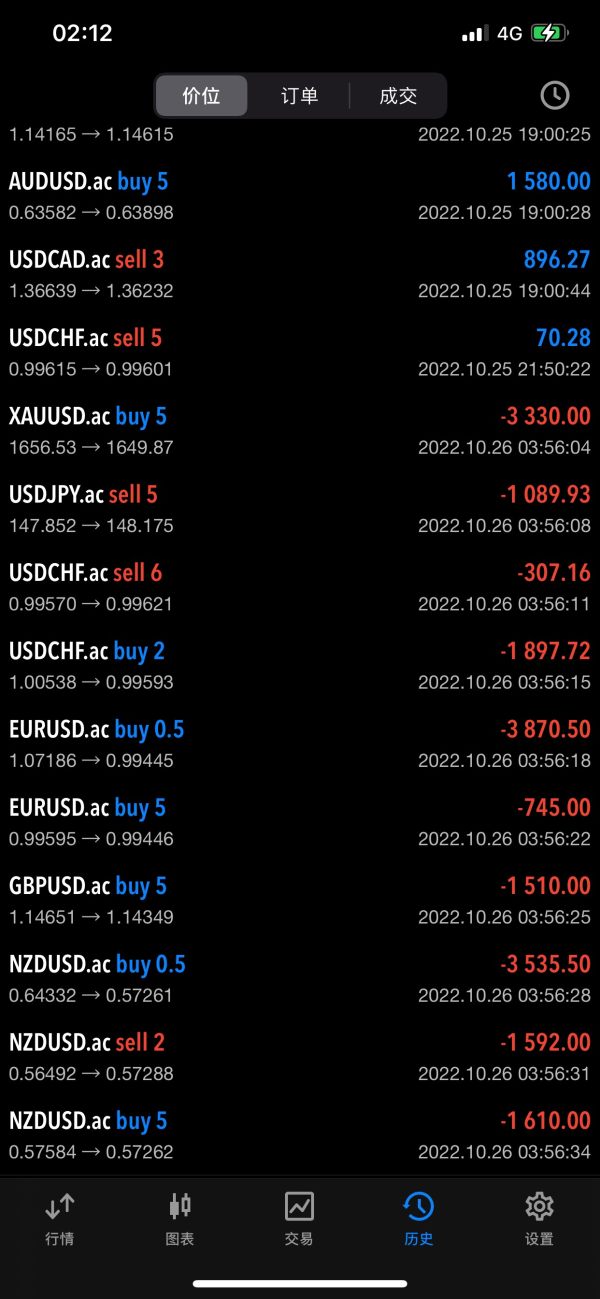Select the 价位 segment

click(x=201, y=96)
